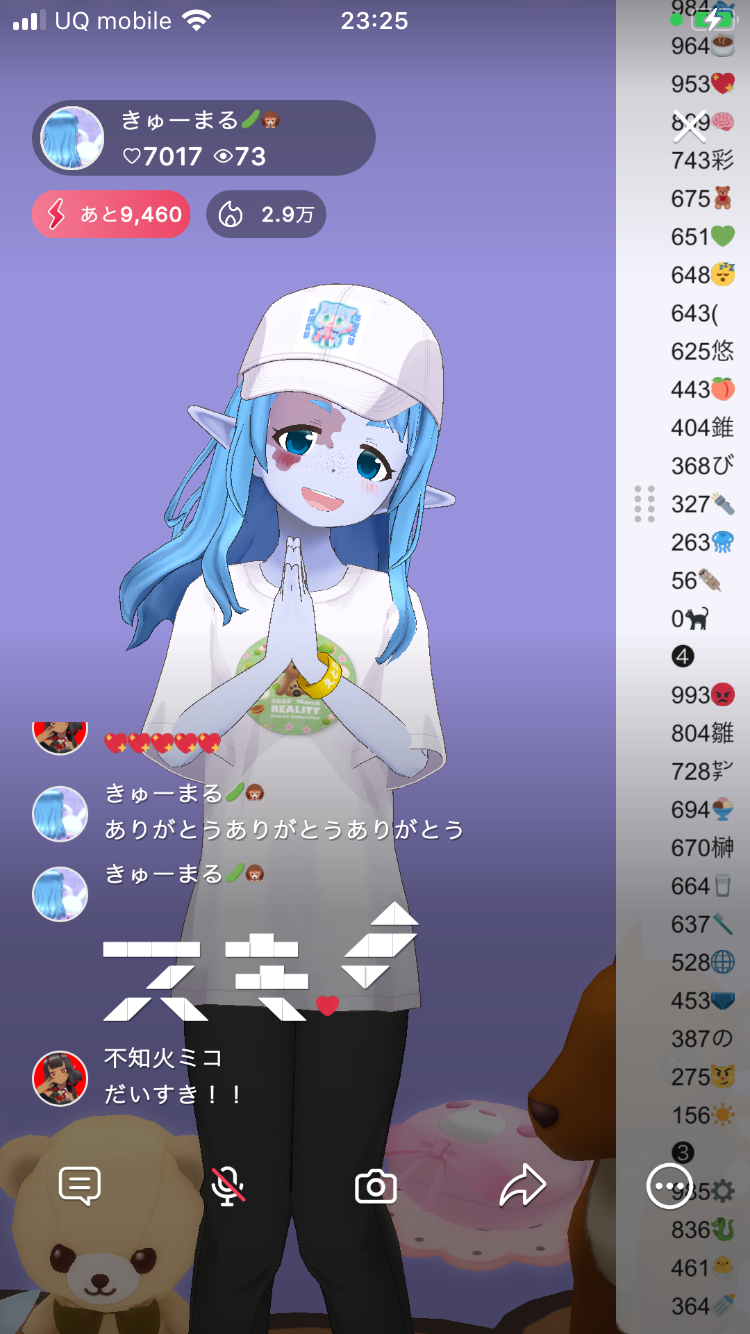This screenshot has width=750, height=1334.
Task: Open the 2.9万 flame ranking chip
Action: (266, 214)
